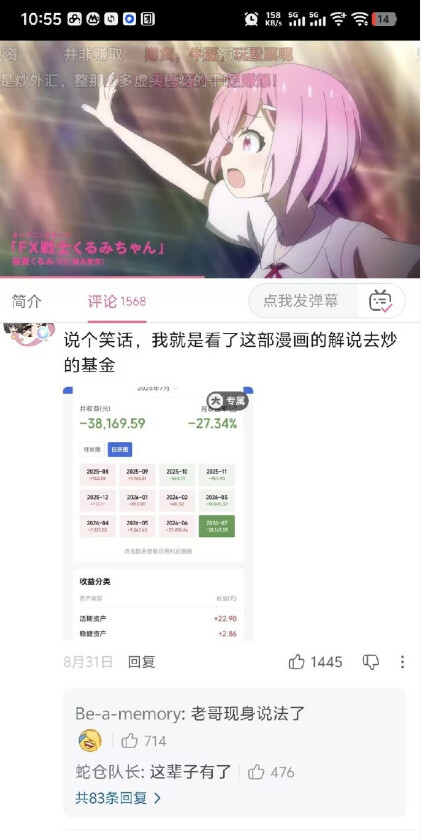
Task: Open the commenter's avatar profile
Action: [x=33, y=334]
